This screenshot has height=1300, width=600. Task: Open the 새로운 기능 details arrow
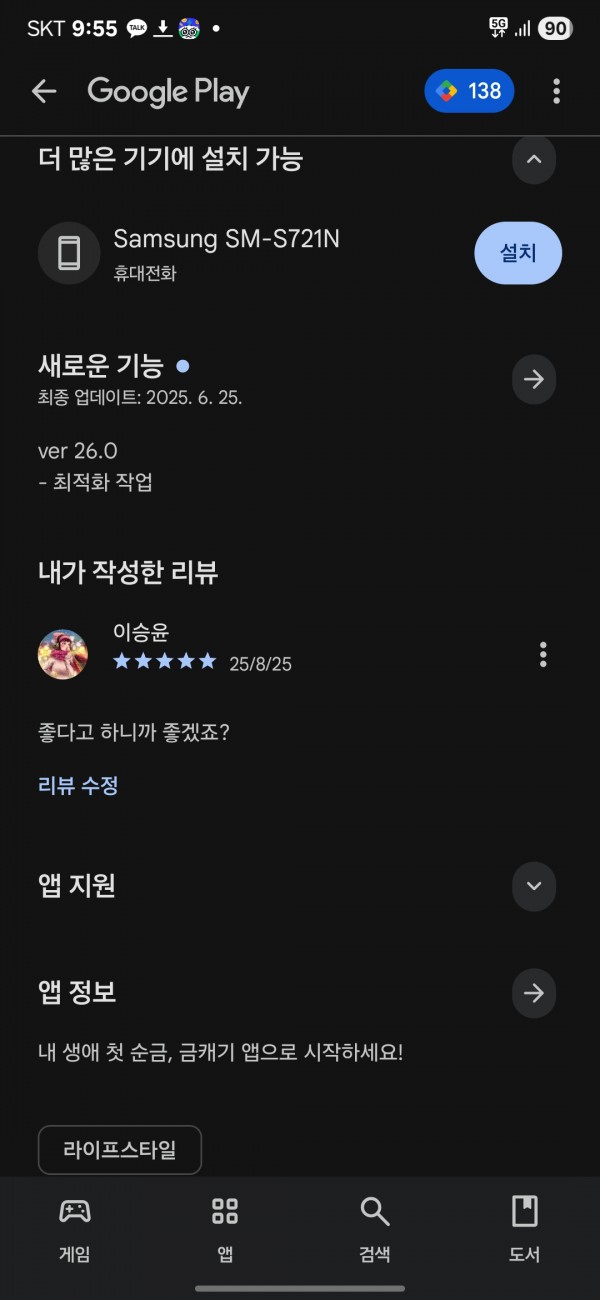click(x=534, y=380)
